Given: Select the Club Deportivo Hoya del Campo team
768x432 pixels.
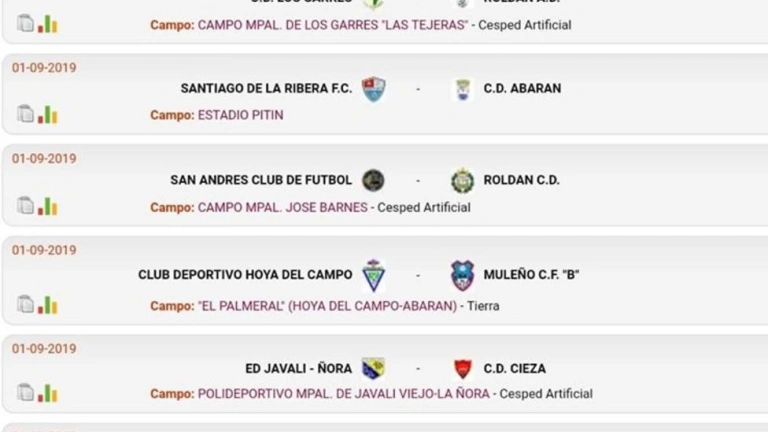Looking at the screenshot, I should click(x=245, y=275).
